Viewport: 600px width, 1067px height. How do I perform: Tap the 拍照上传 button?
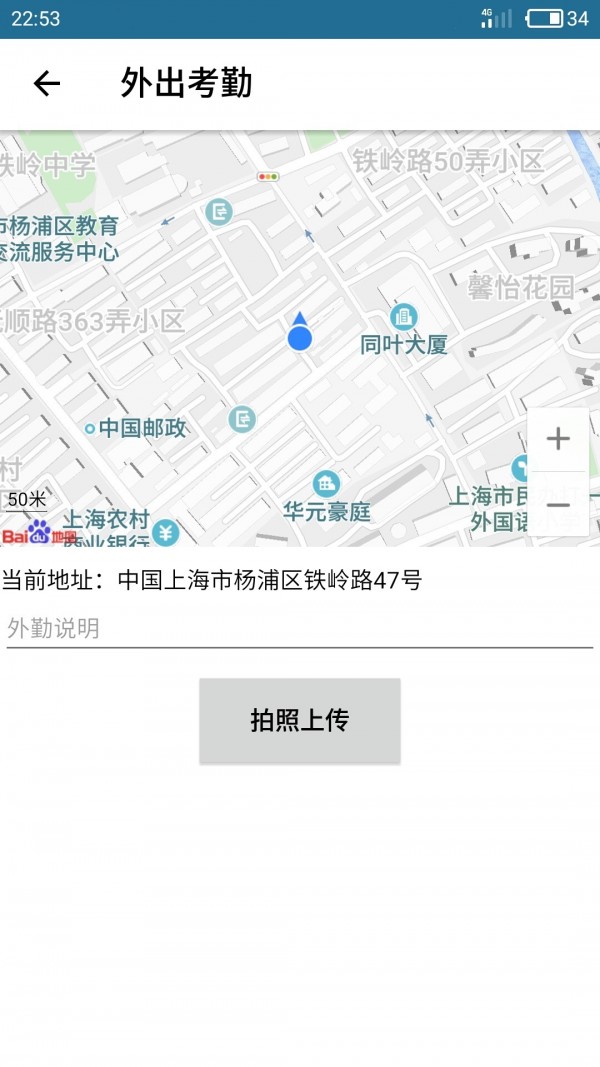click(299, 721)
